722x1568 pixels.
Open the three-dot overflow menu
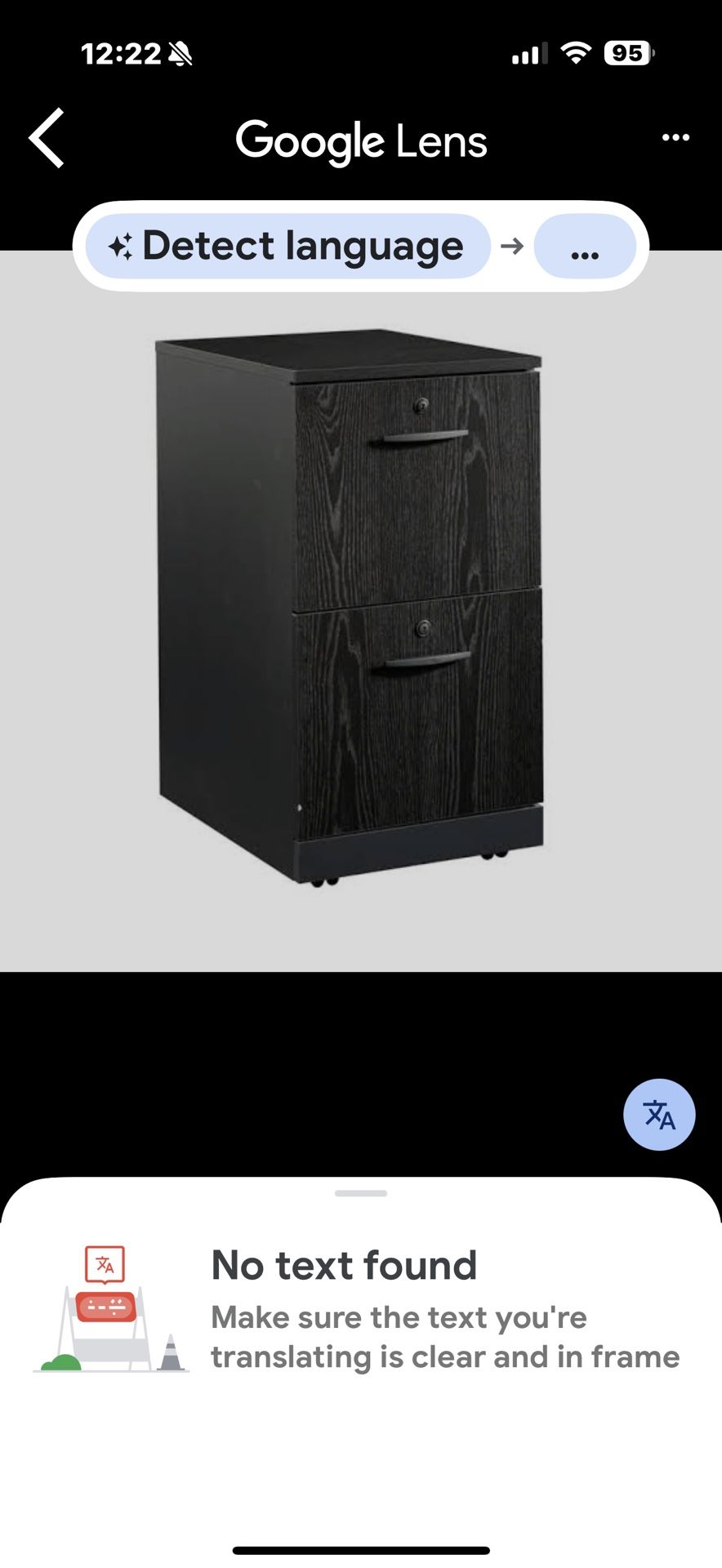(x=675, y=137)
